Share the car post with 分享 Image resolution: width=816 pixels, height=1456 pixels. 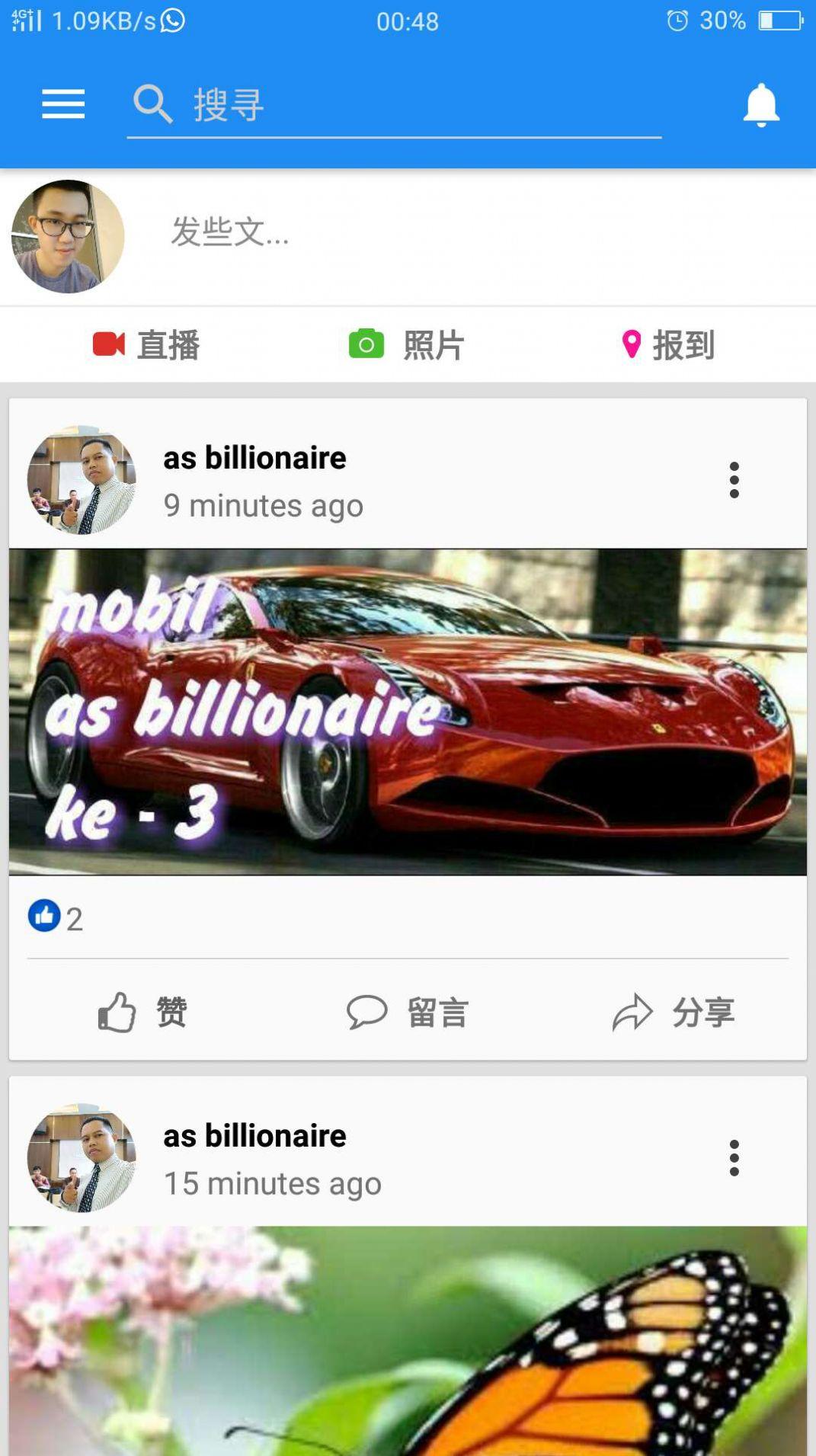(674, 1012)
